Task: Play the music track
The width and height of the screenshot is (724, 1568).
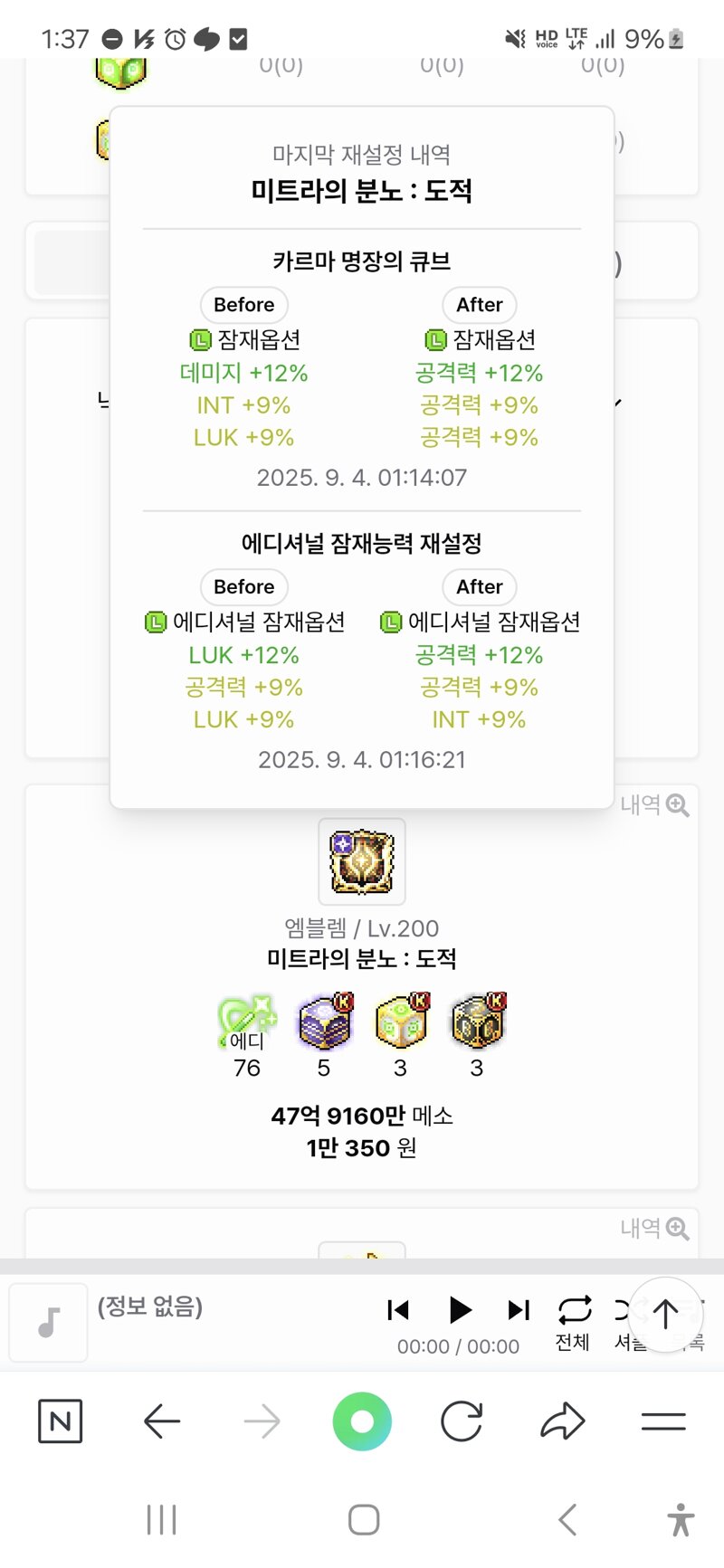Action: [460, 1310]
